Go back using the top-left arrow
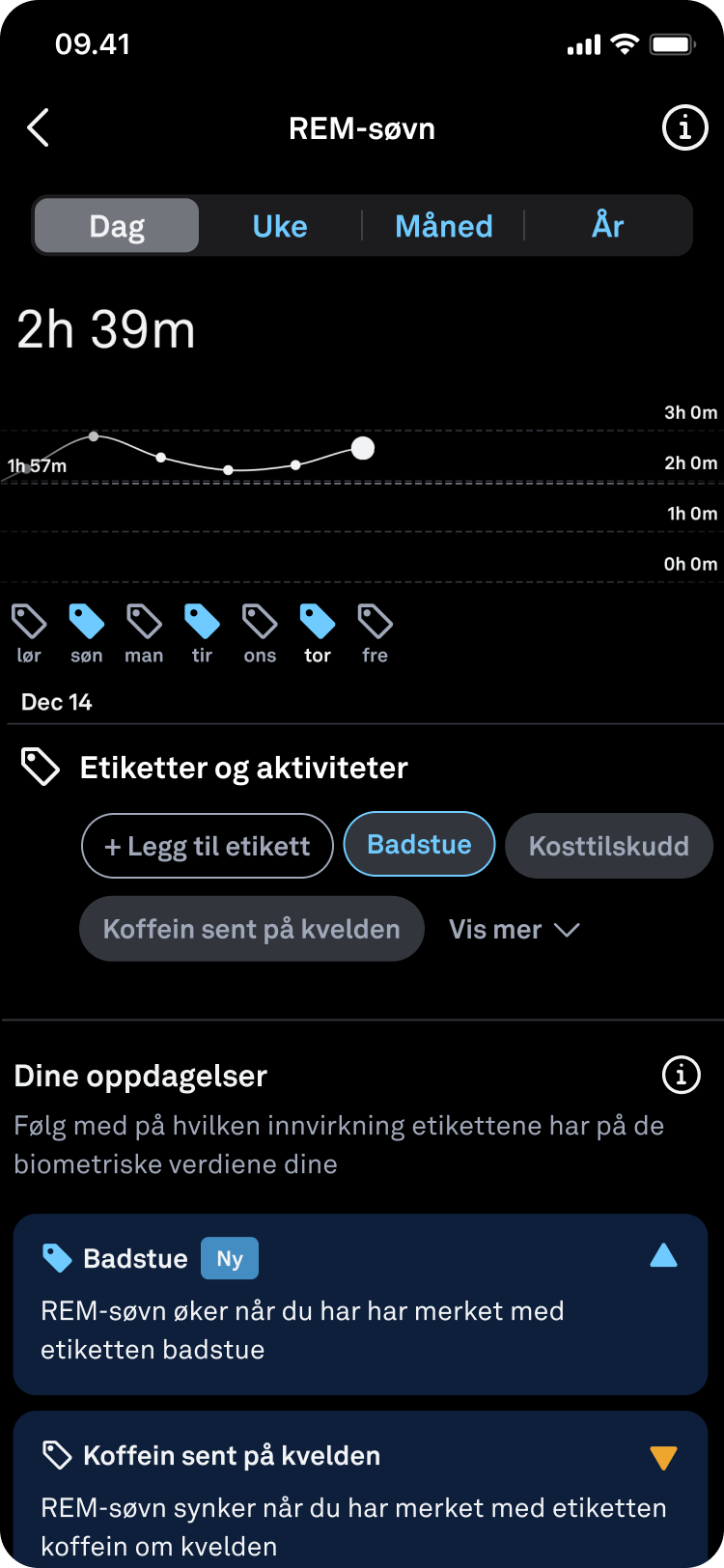This screenshot has height=1568, width=724. 39,128
